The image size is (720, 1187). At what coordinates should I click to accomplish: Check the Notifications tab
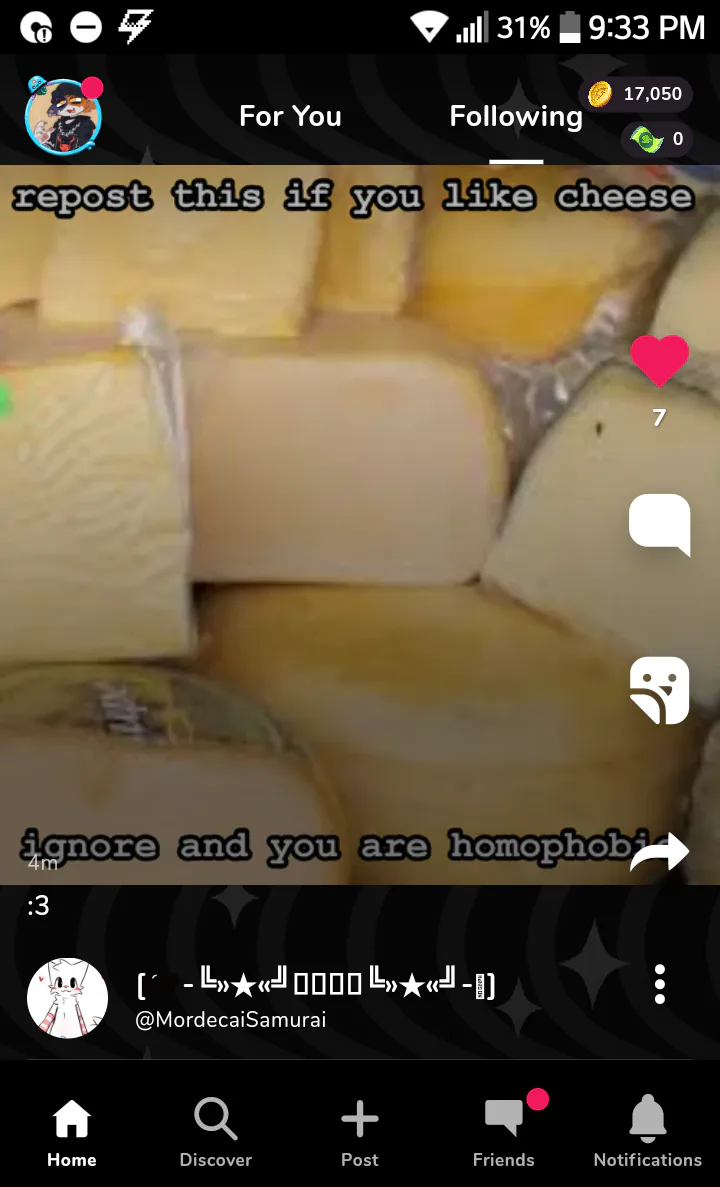click(648, 1132)
